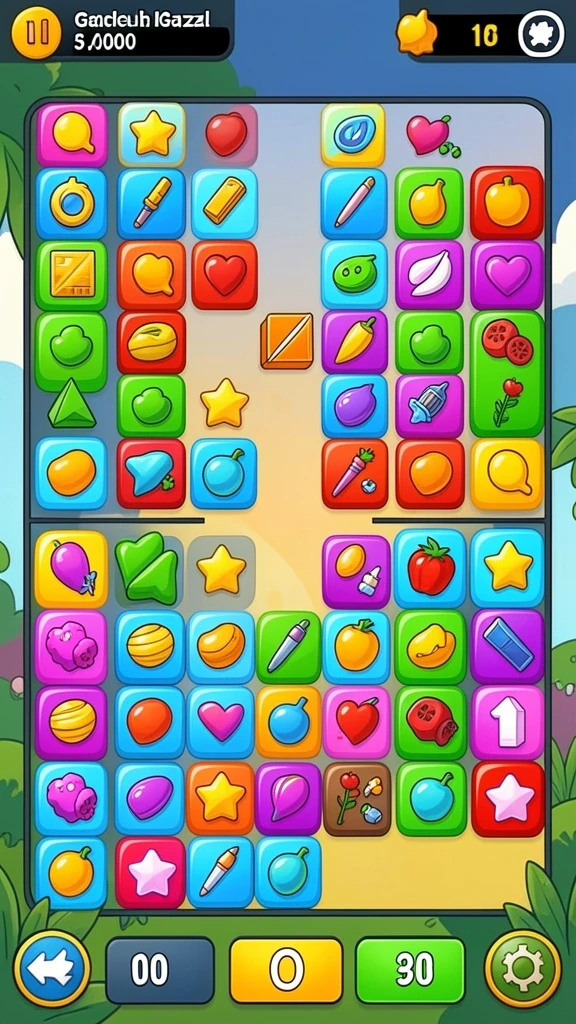
Task: Tap the round white icon beside the coin counter
Action: tap(541, 33)
